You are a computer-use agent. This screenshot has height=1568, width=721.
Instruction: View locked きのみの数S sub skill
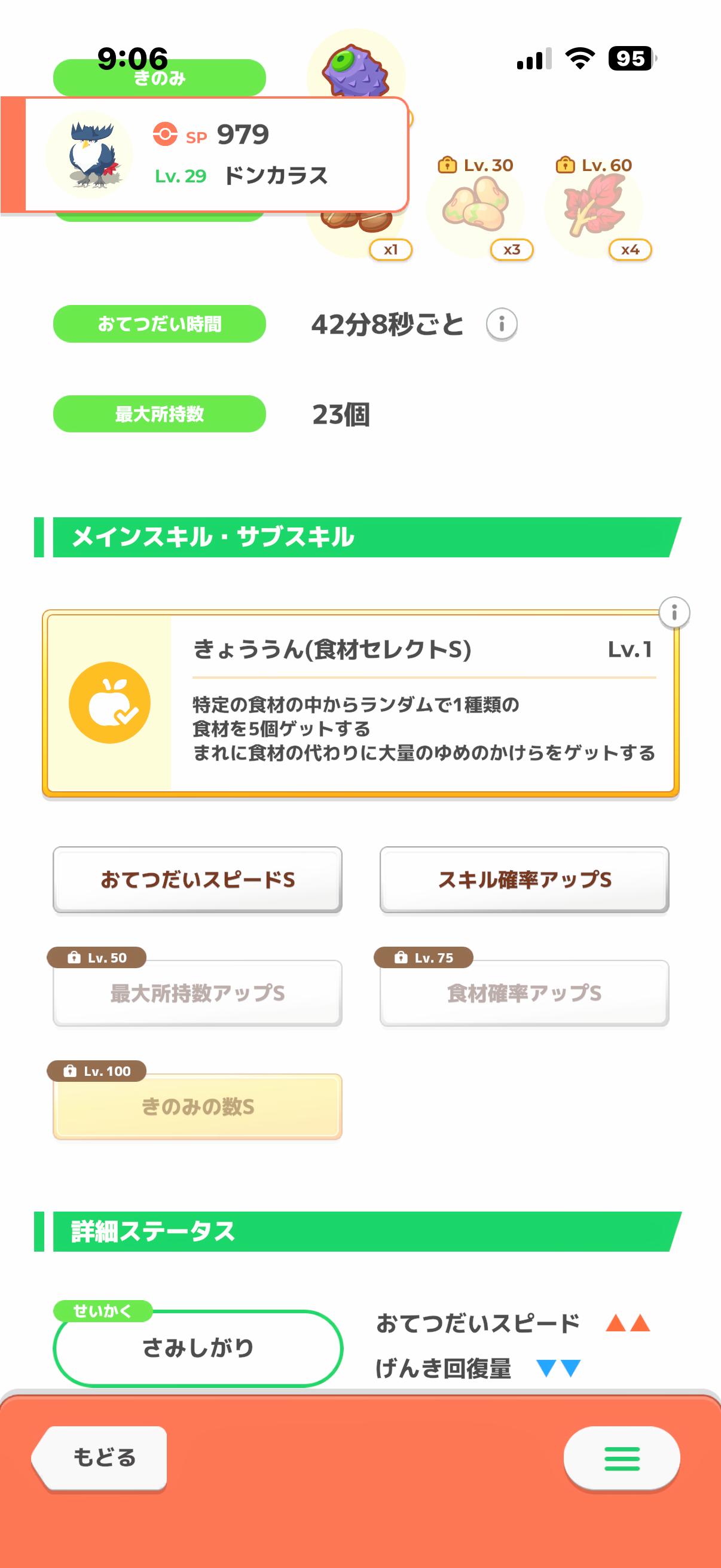[x=197, y=1106]
